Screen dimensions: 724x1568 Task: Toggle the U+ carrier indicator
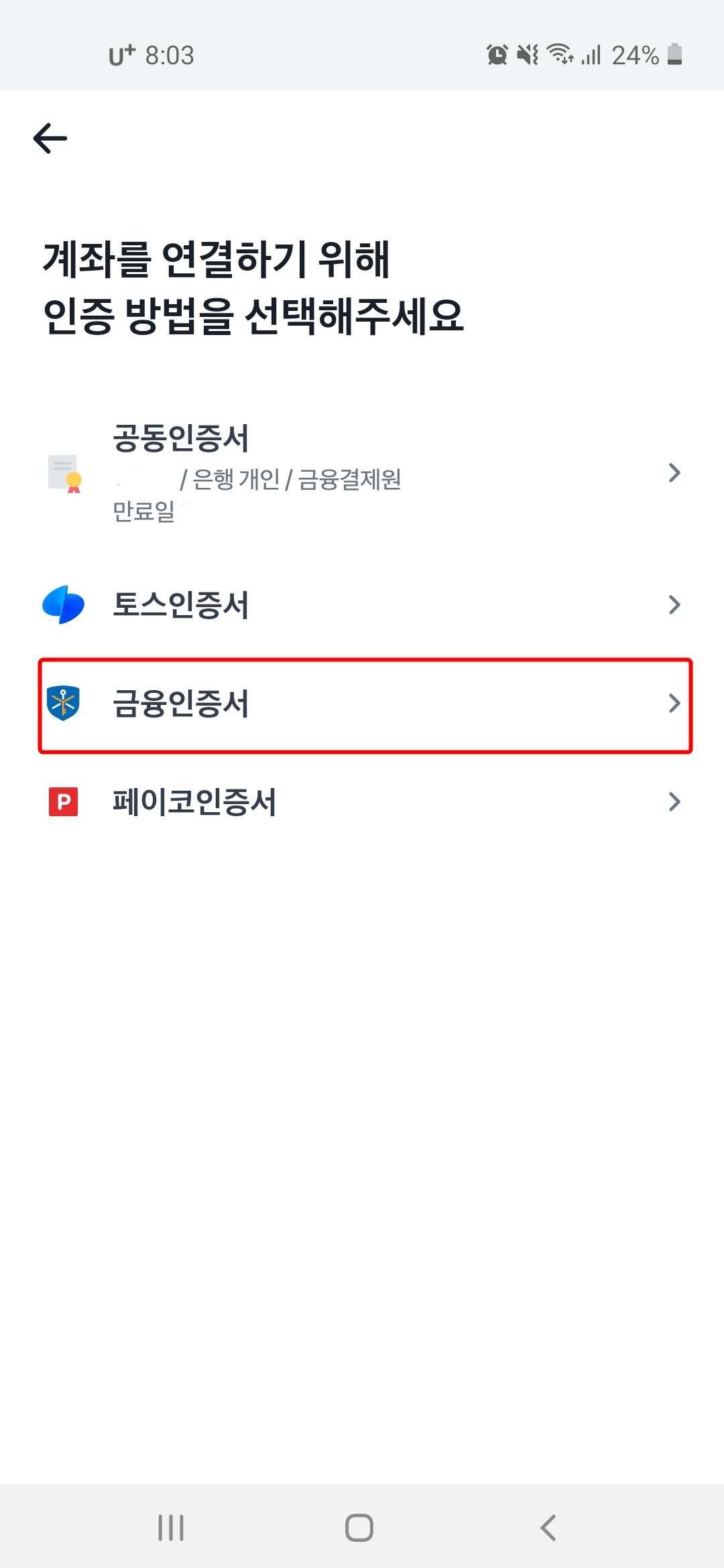(121, 56)
